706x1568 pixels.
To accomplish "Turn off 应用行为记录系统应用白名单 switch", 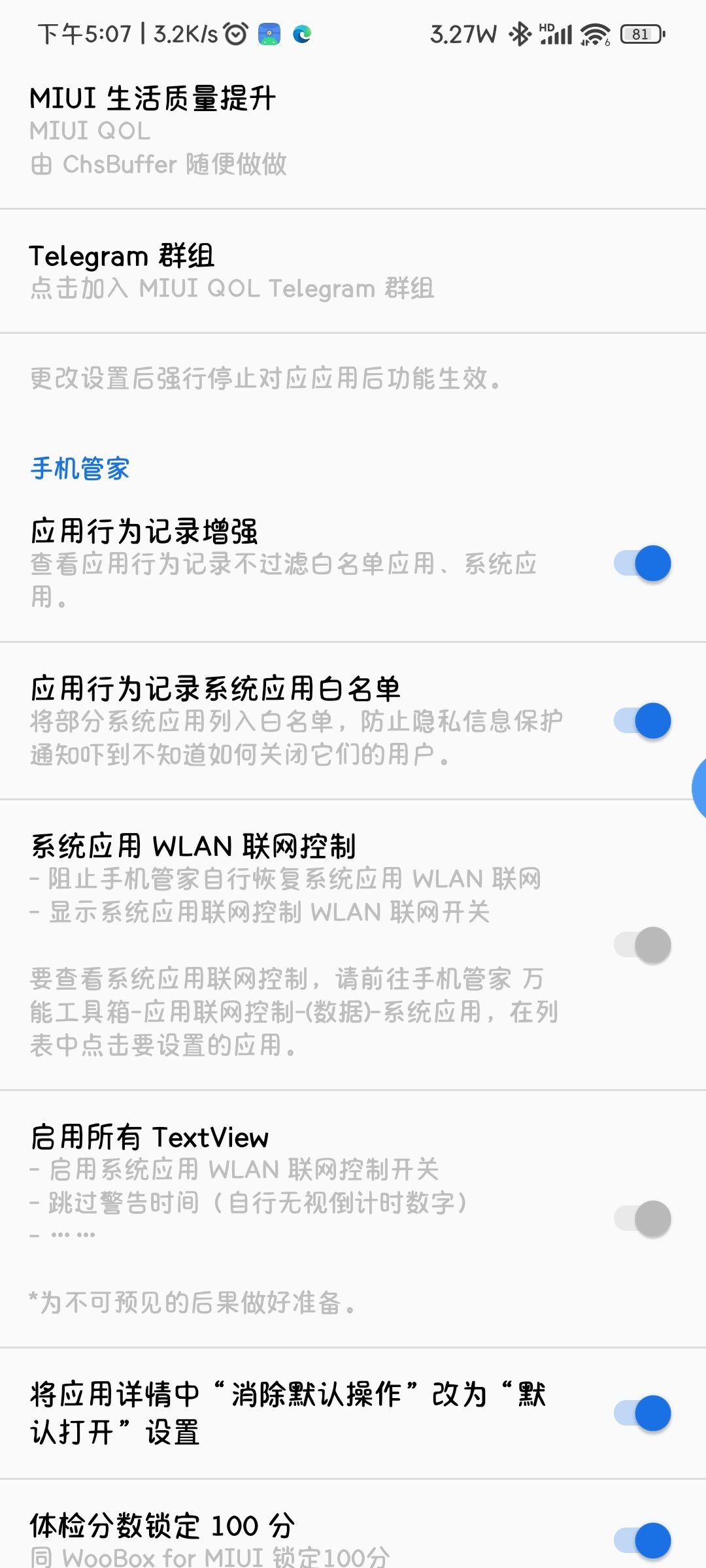I will tap(643, 721).
